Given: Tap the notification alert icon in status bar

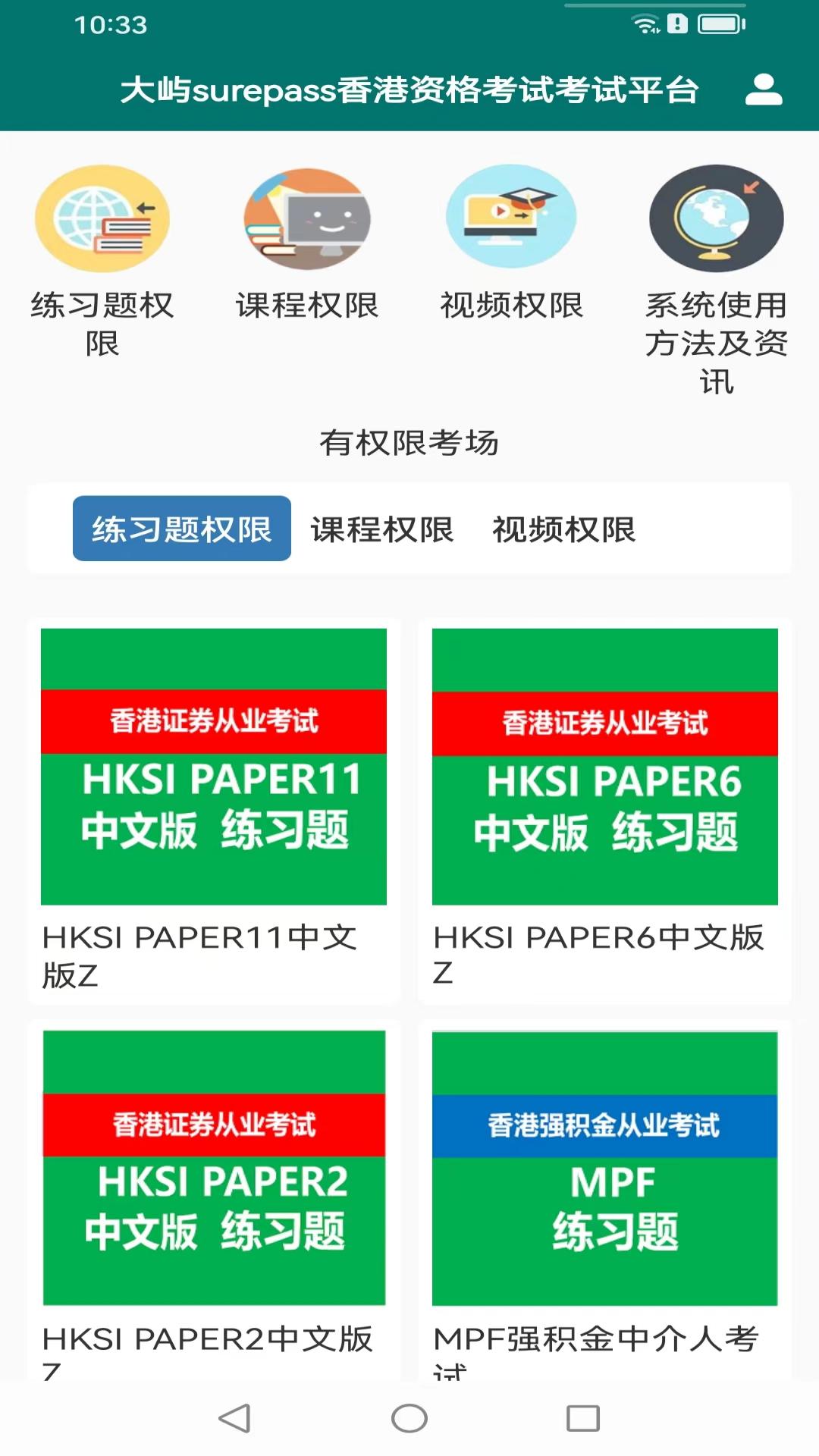Looking at the screenshot, I should (x=677, y=24).
